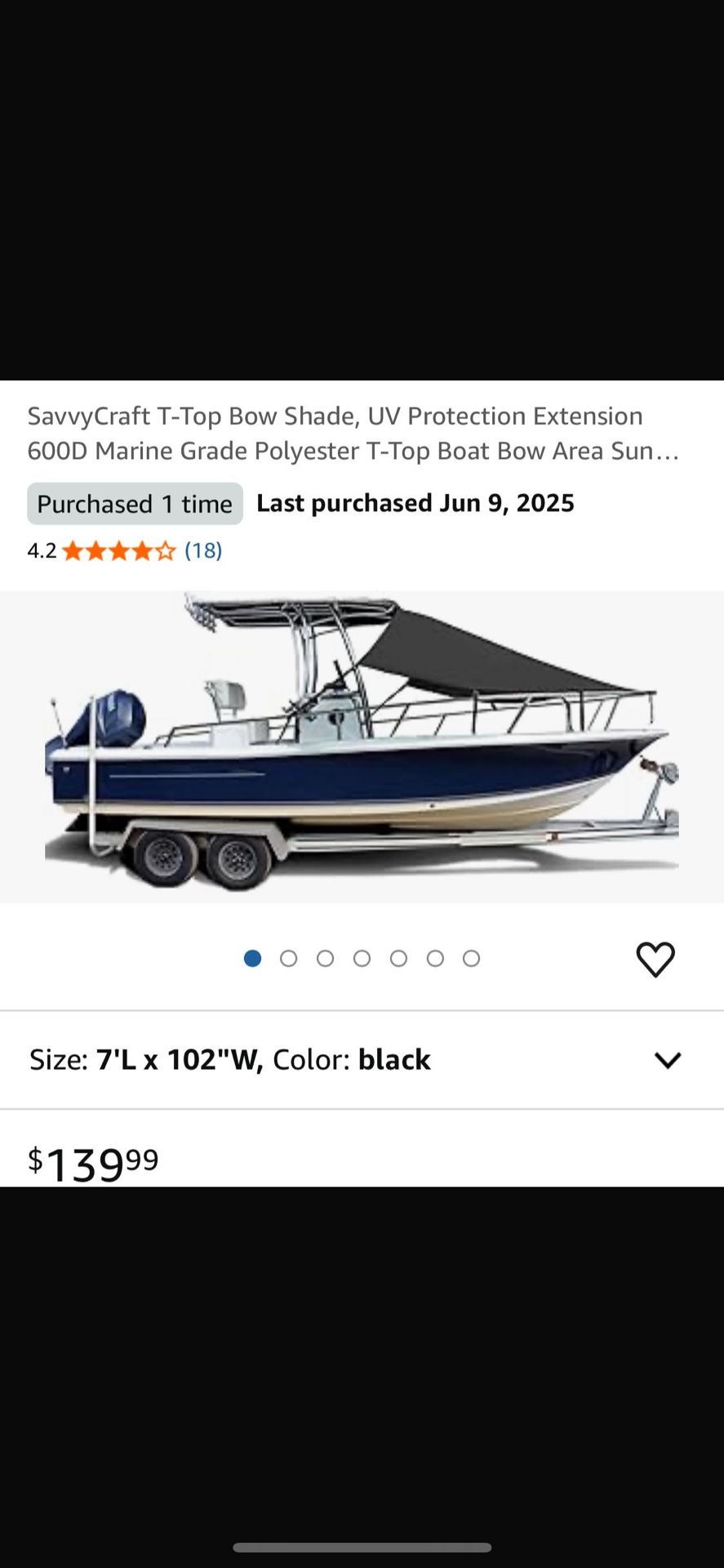Add the bow shade to wish list
This screenshot has width=724, height=1568.
[655, 959]
